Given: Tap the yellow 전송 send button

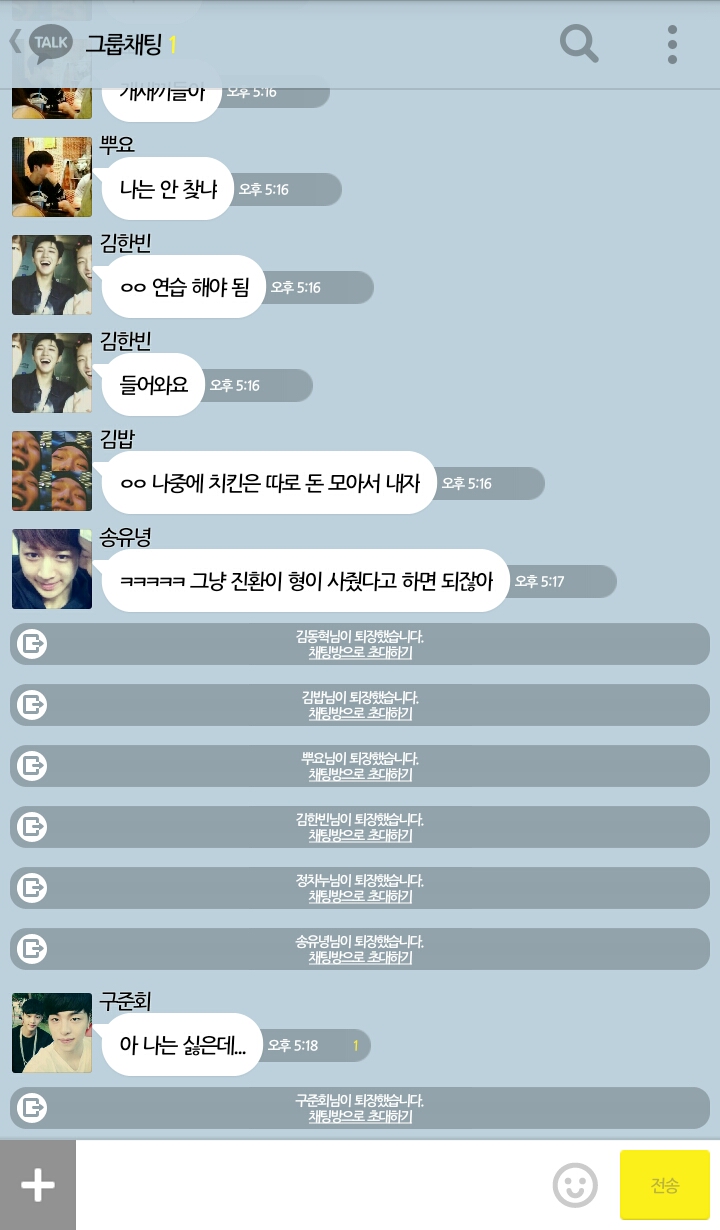Looking at the screenshot, I should (x=664, y=1185).
